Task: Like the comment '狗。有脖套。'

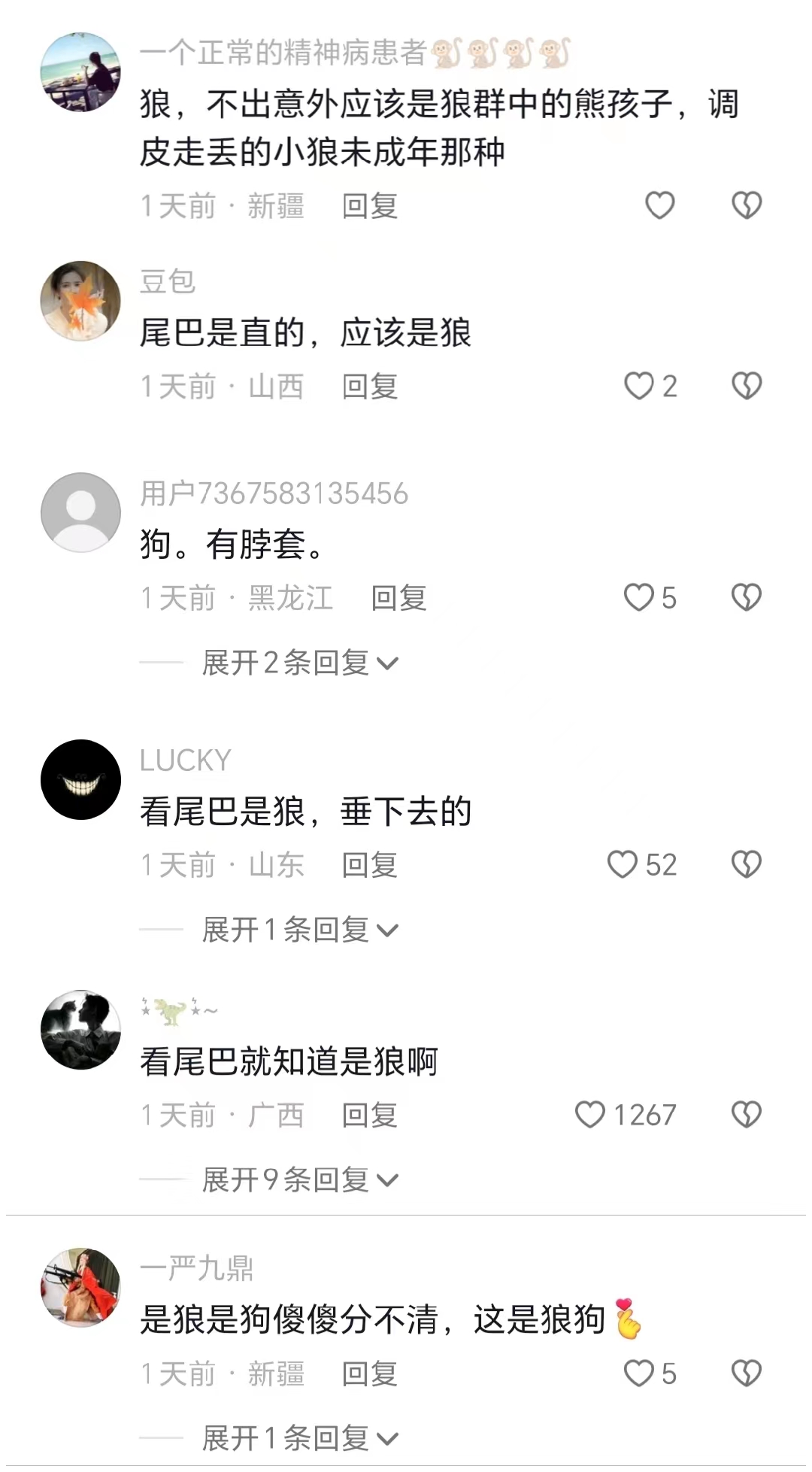Action: (639, 598)
